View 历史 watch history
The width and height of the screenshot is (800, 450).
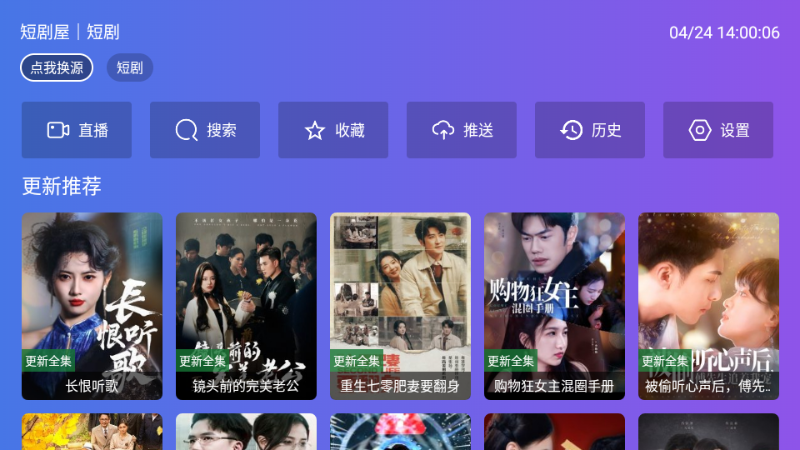pyautogui.click(x=589, y=130)
